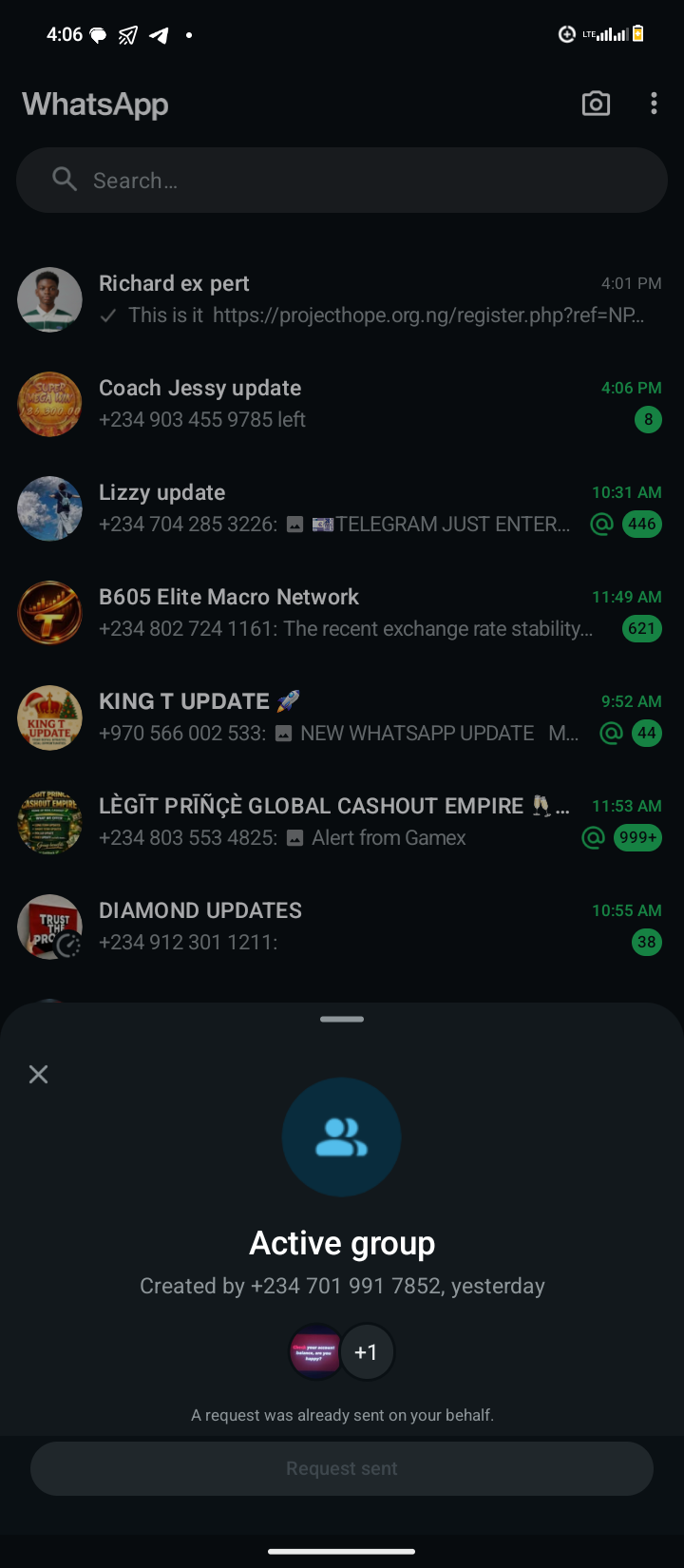
Task: Tap the Request sent button
Action: [x=342, y=1468]
